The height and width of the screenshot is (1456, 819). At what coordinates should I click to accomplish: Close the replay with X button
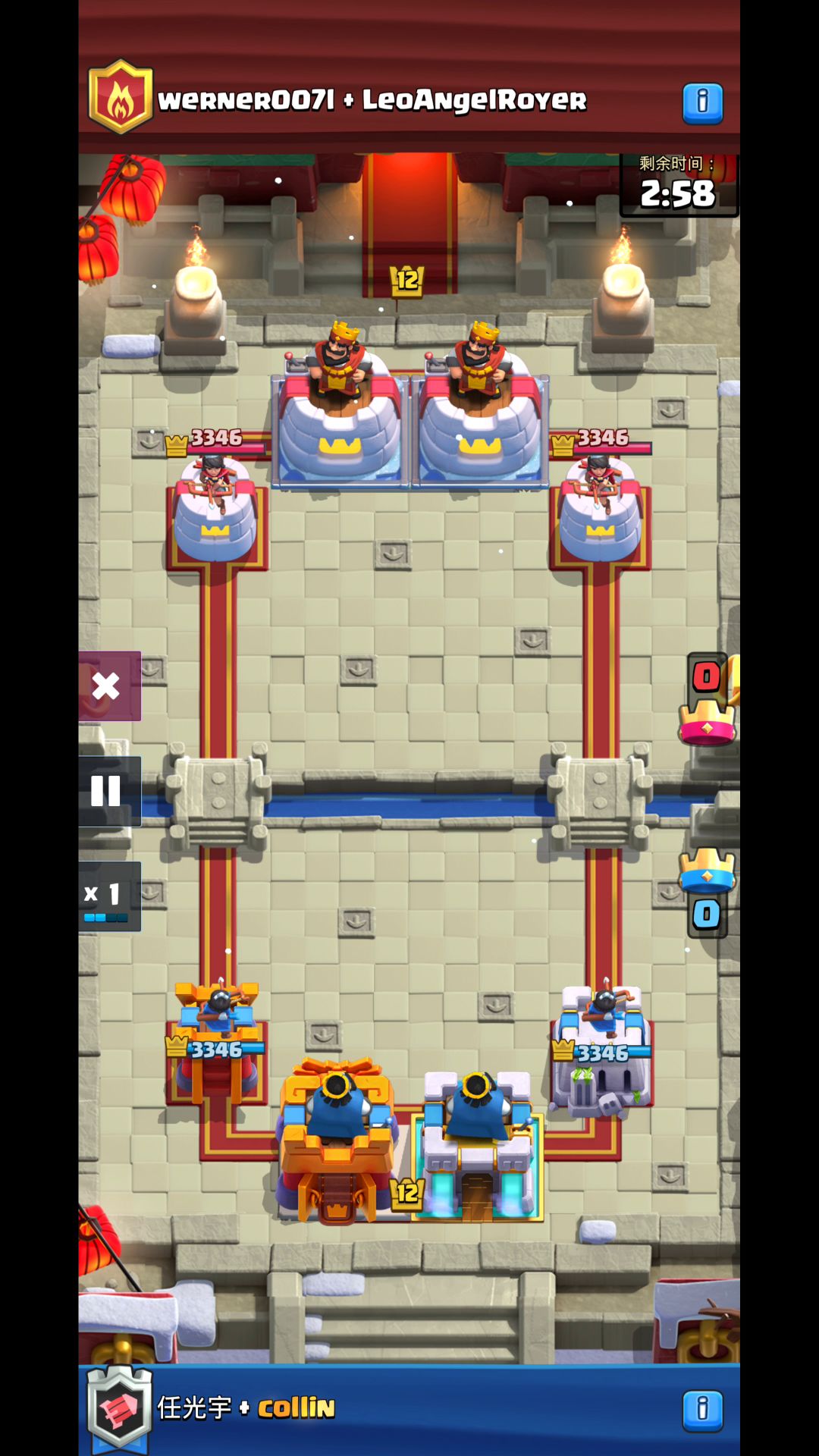click(x=107, y=686)
